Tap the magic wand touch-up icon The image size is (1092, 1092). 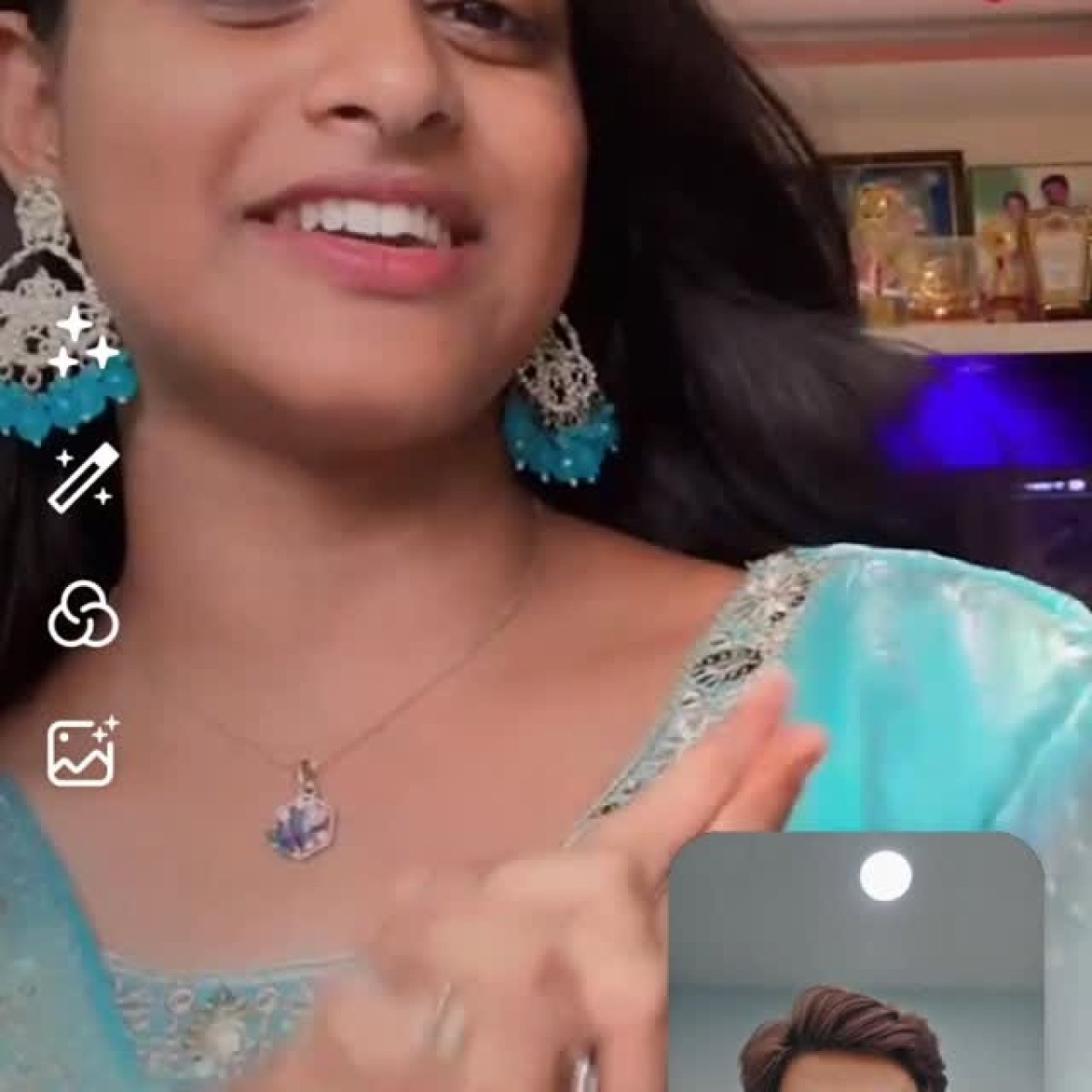[83, 478]
